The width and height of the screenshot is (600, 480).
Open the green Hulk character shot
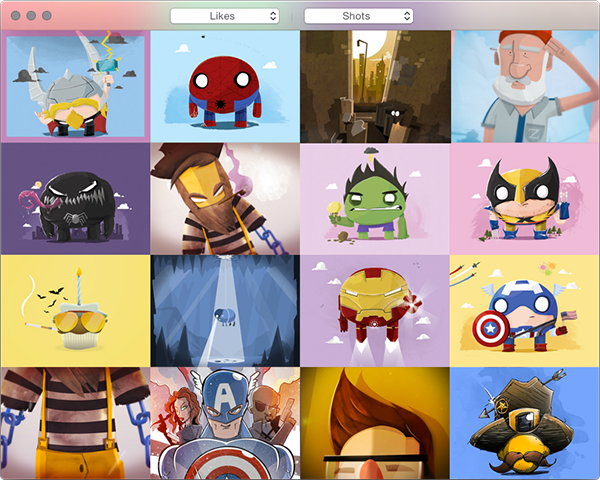click(374, 198)
